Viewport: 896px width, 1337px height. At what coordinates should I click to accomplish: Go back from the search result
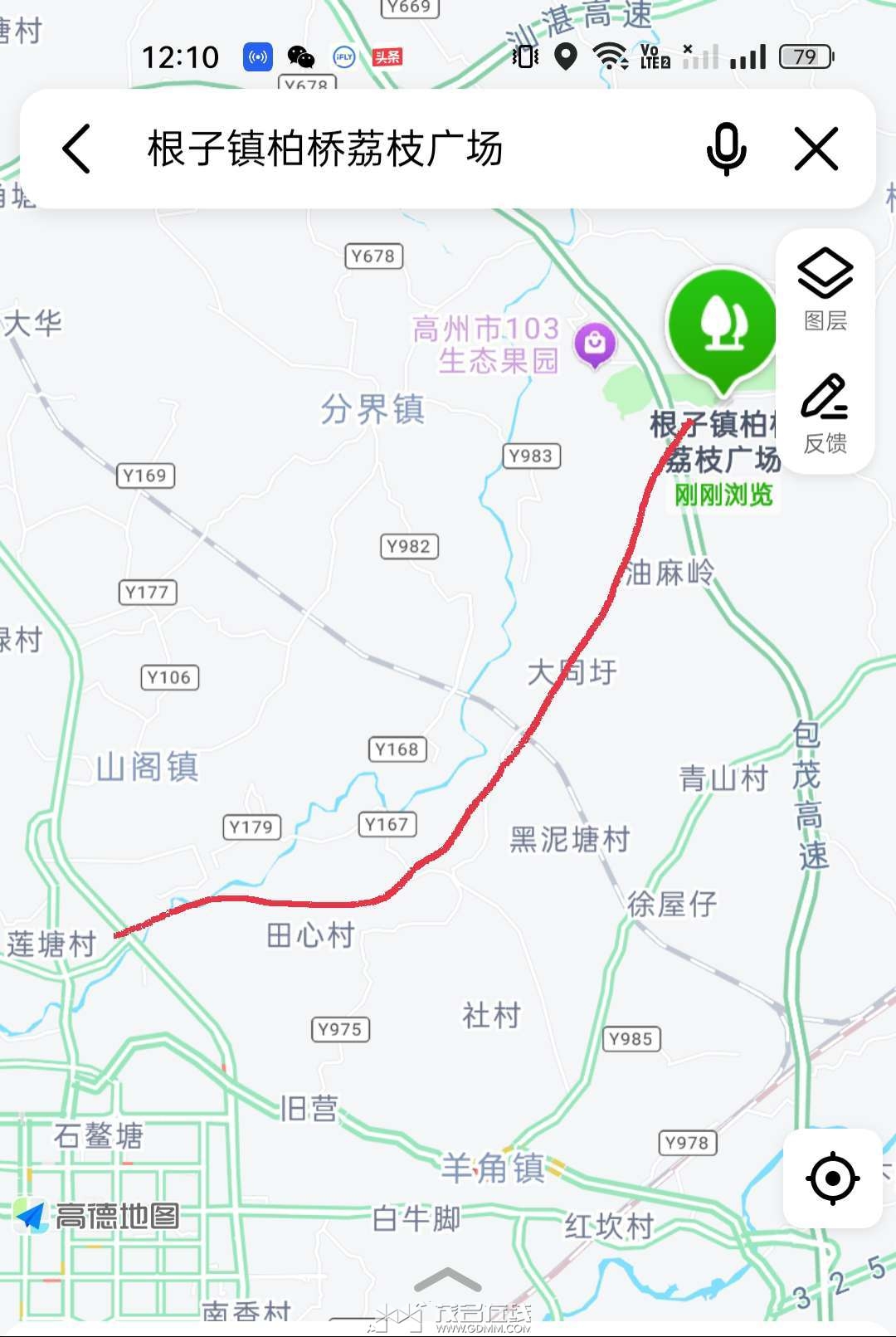pyautogui.click(x=76, y=149)
